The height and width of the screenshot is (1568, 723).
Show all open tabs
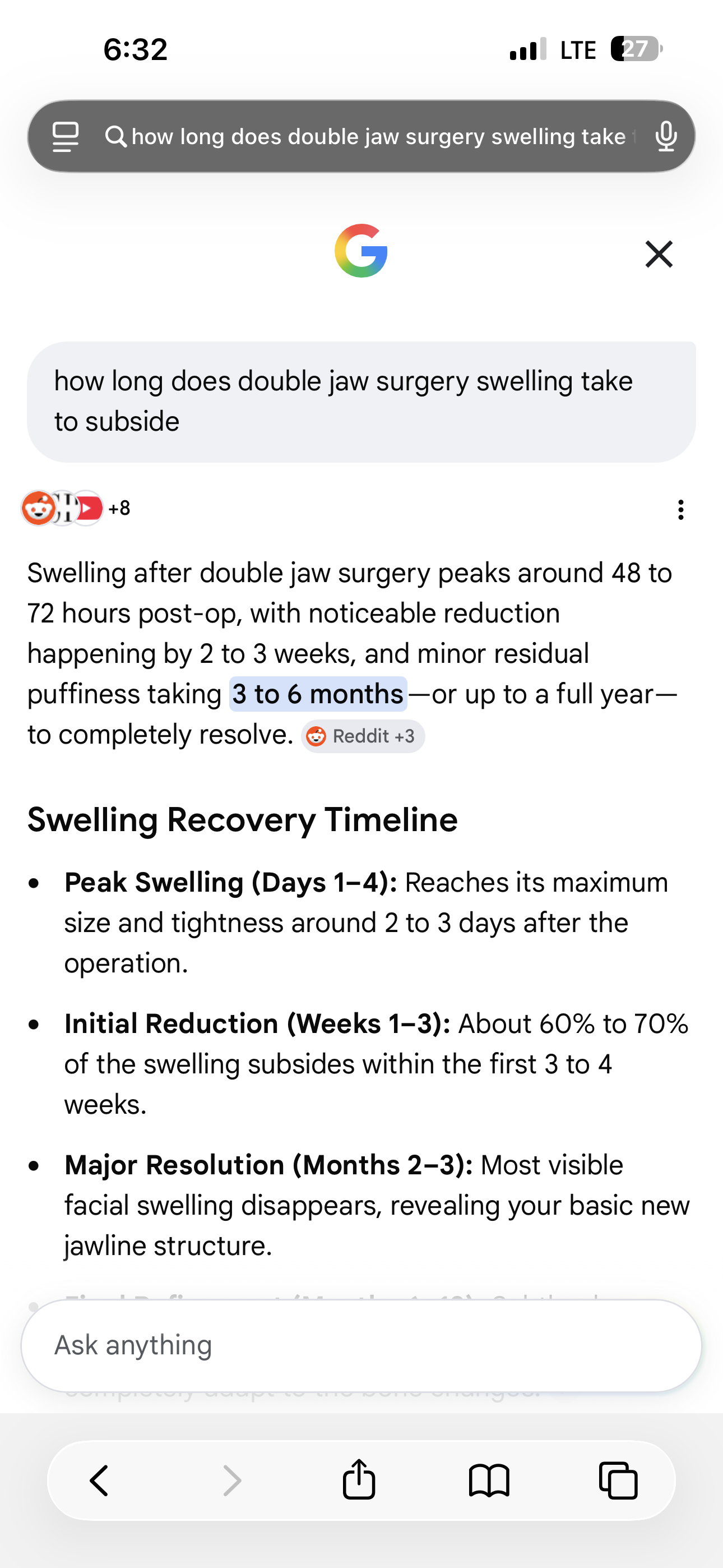point(618,1481)
